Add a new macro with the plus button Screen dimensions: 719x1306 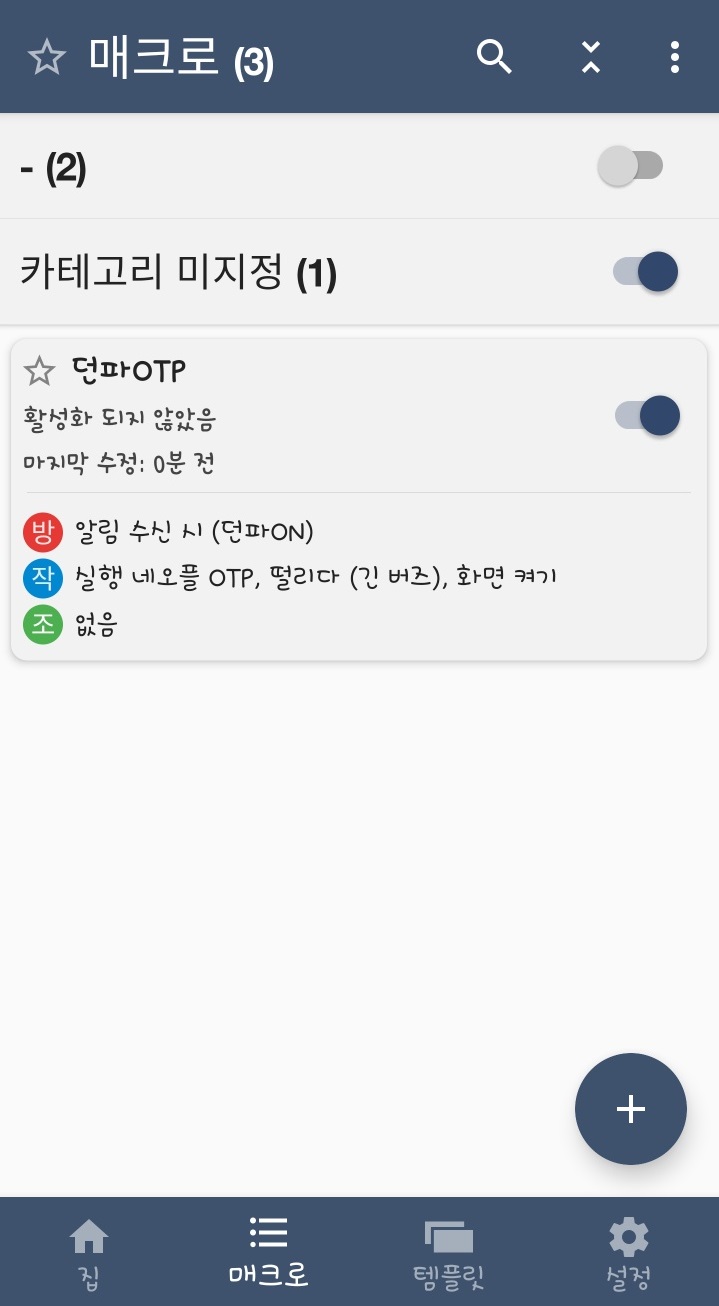630,1108
